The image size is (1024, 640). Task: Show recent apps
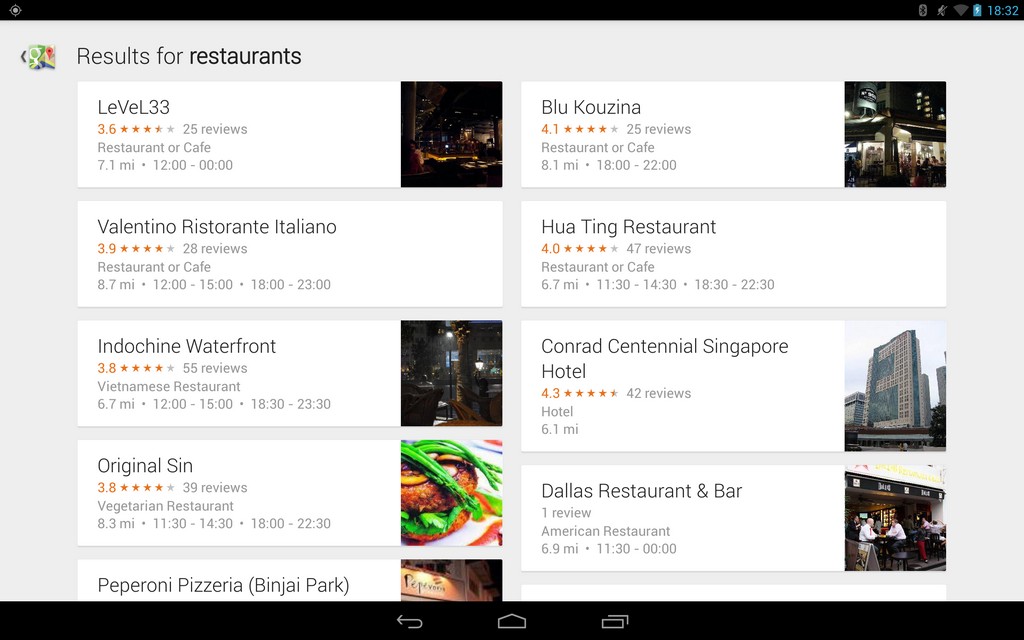[x=614, y=621]
